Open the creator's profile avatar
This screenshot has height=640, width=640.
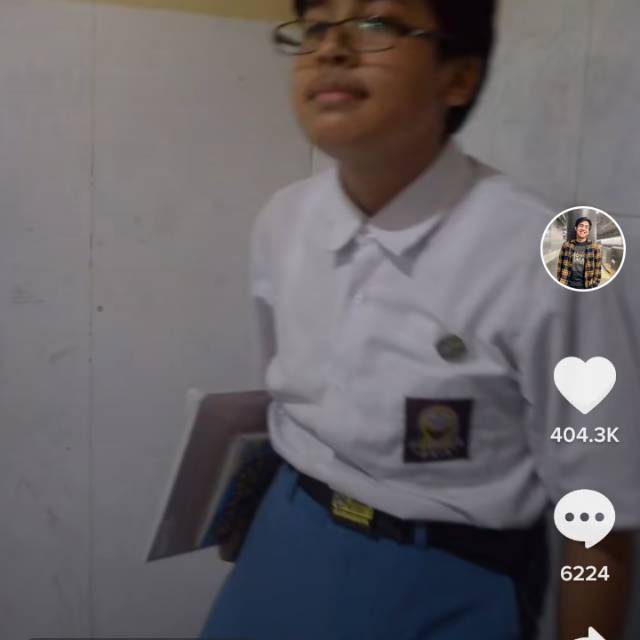[582, 249]
